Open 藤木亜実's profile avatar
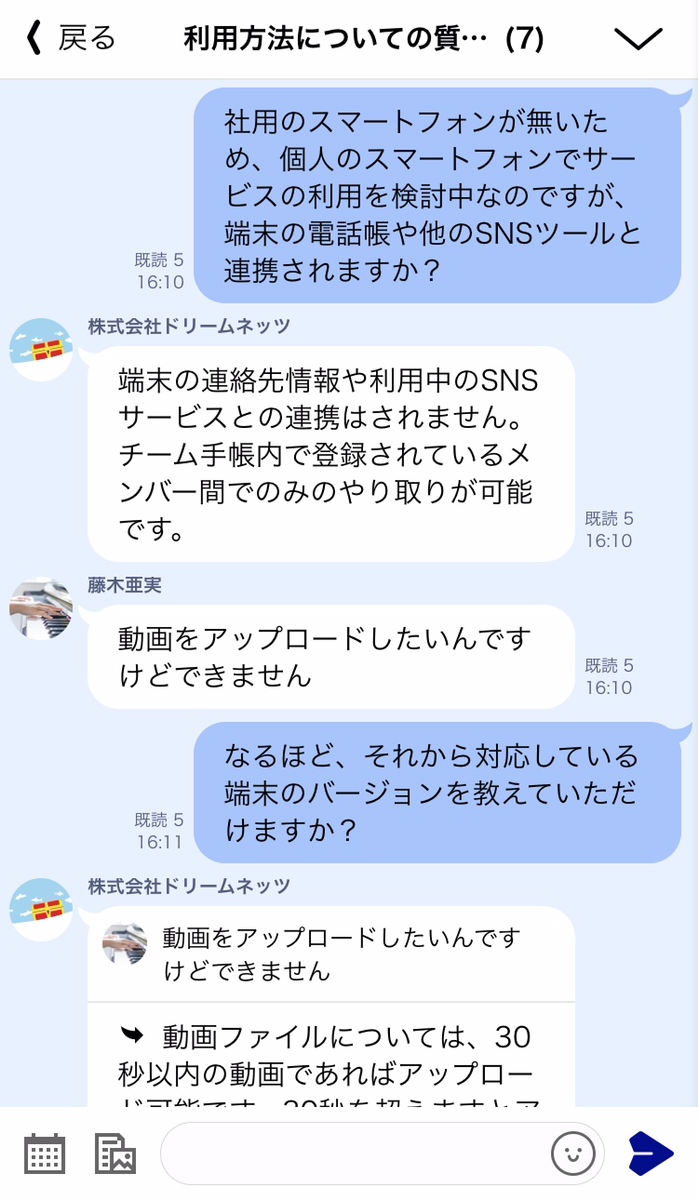This screenshot has height=1200, width=698. pos(41,608)
